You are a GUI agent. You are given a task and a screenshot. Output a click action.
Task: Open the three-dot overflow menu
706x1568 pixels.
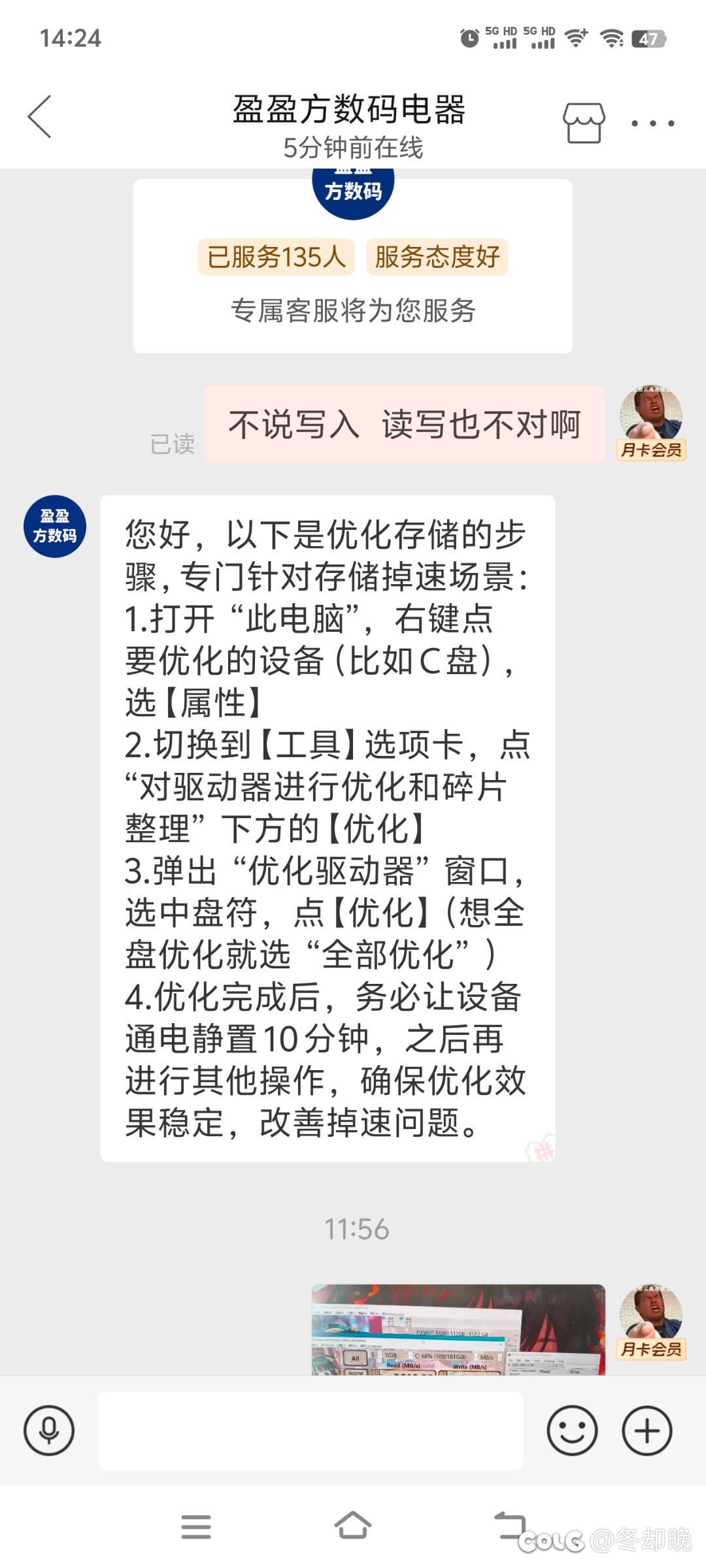pyautogui.click(x=652, y=123)
